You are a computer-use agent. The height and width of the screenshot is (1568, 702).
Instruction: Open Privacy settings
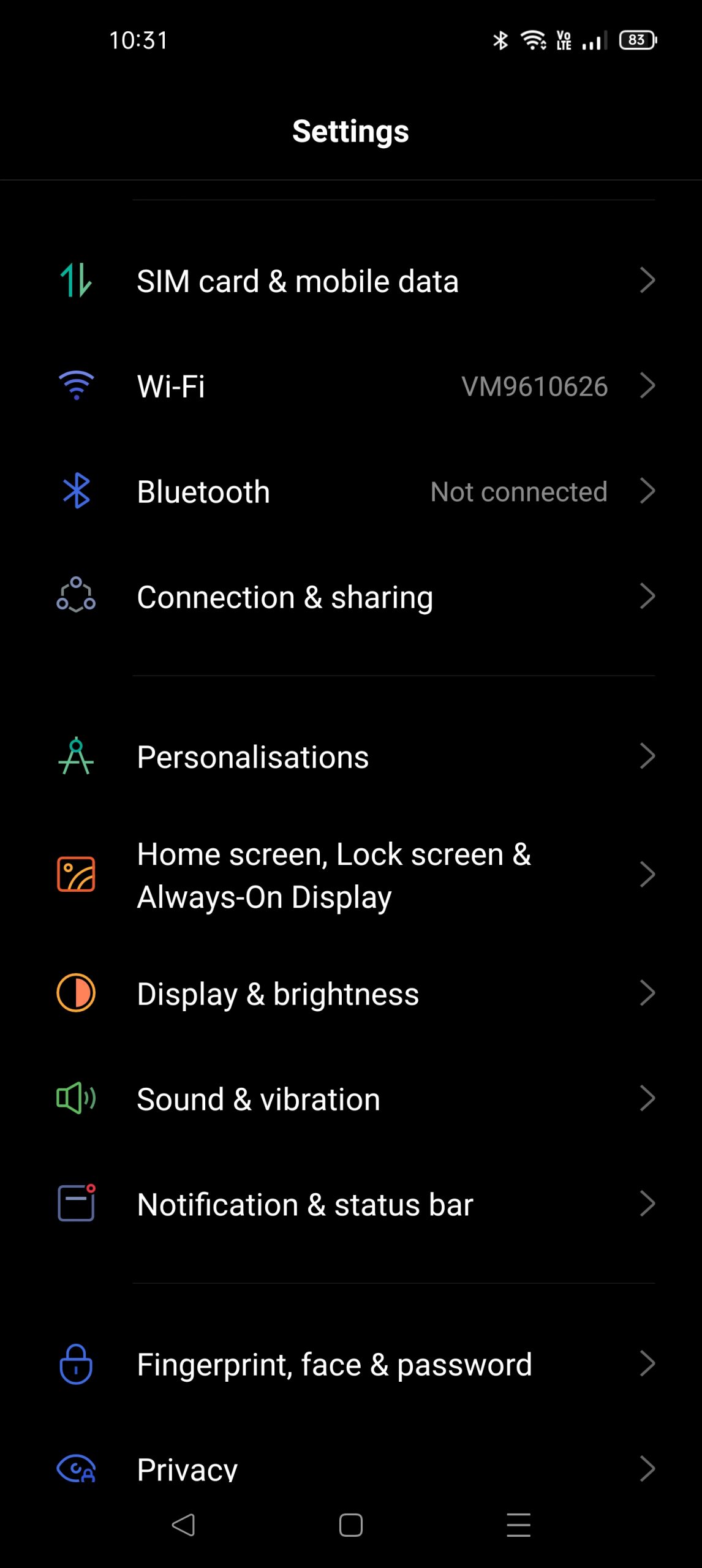click(x=350, y=1468)
